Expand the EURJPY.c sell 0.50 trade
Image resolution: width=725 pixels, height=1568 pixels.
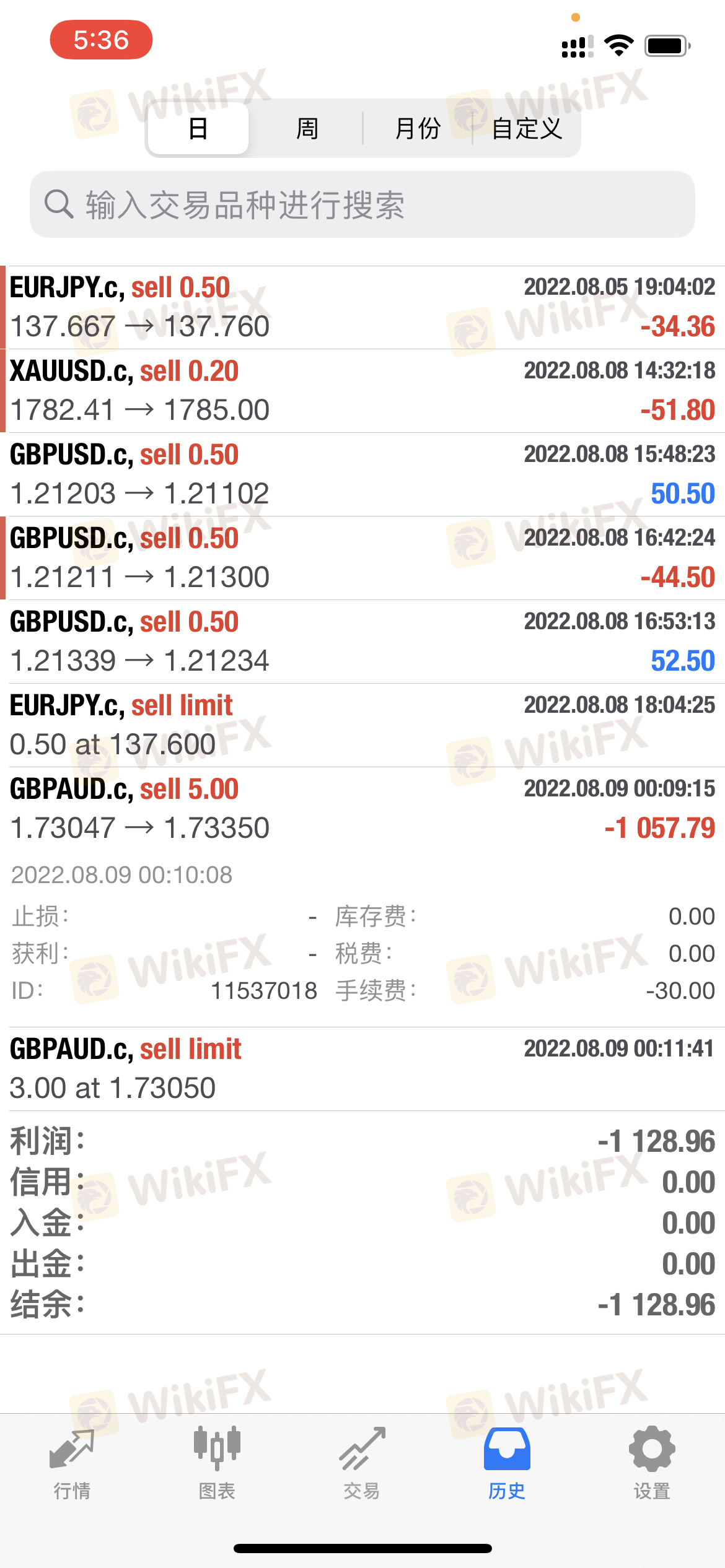[362, 307]
